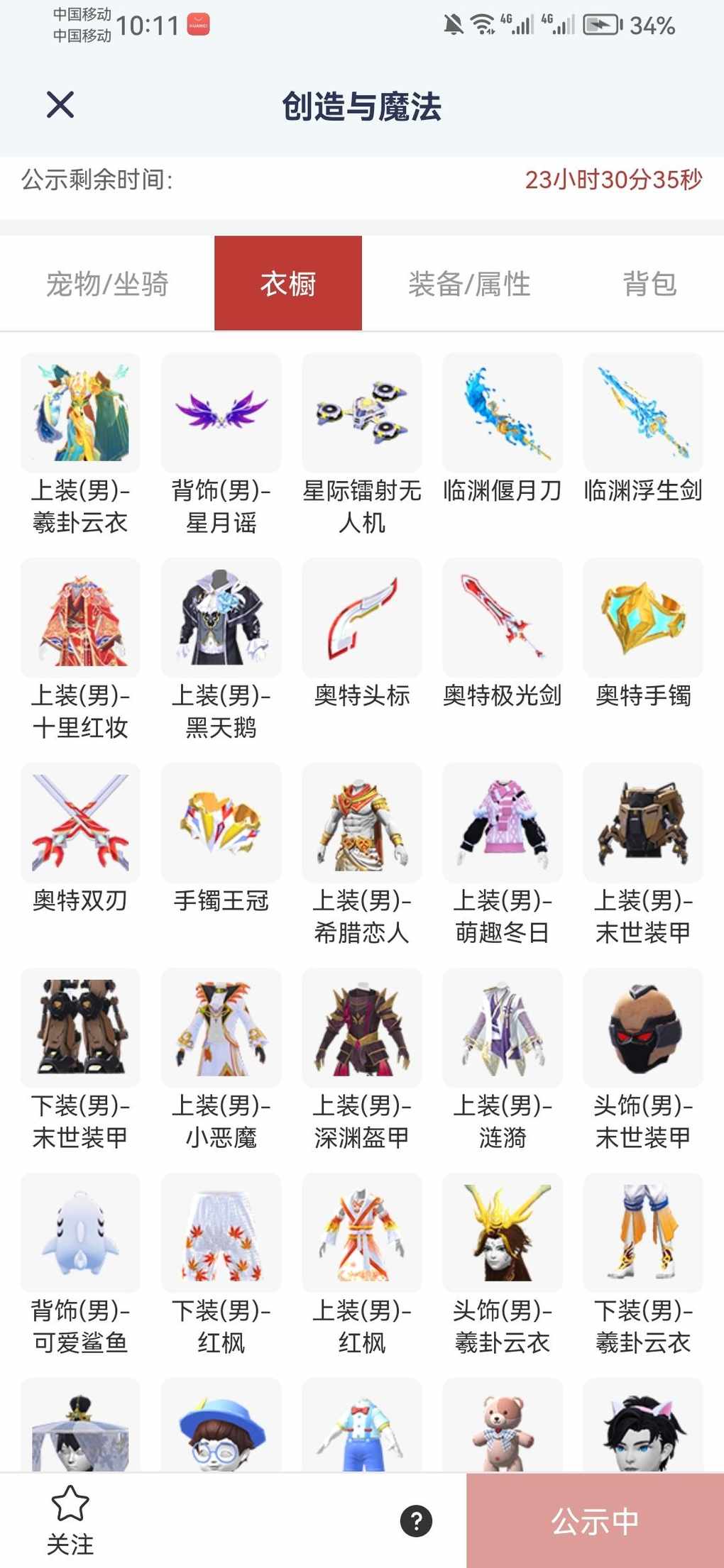This screenshot has height=1568, width=724.
Task: Tap the 公示中 button
Action: point(595,1520)
